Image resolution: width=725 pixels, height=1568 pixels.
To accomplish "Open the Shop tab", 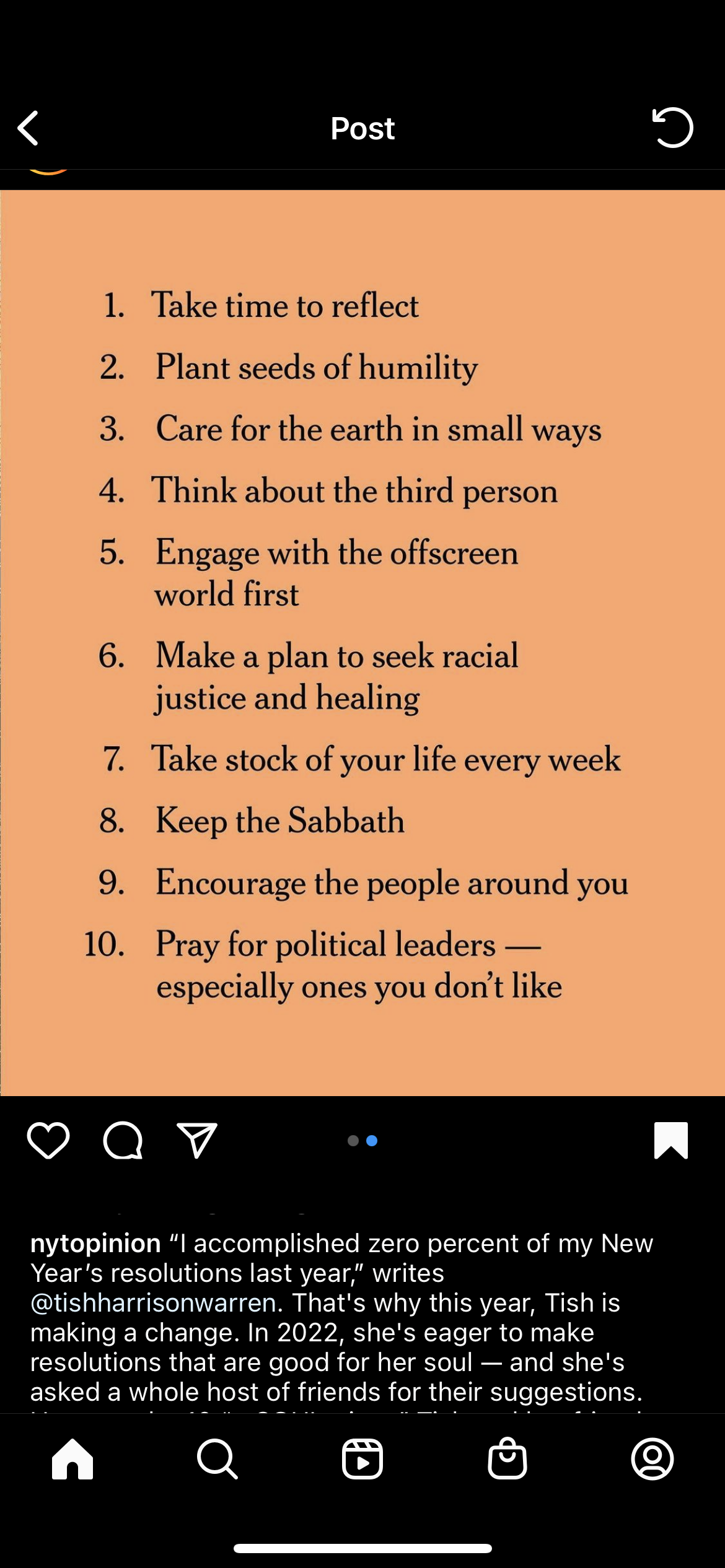I will point(507,1459).
